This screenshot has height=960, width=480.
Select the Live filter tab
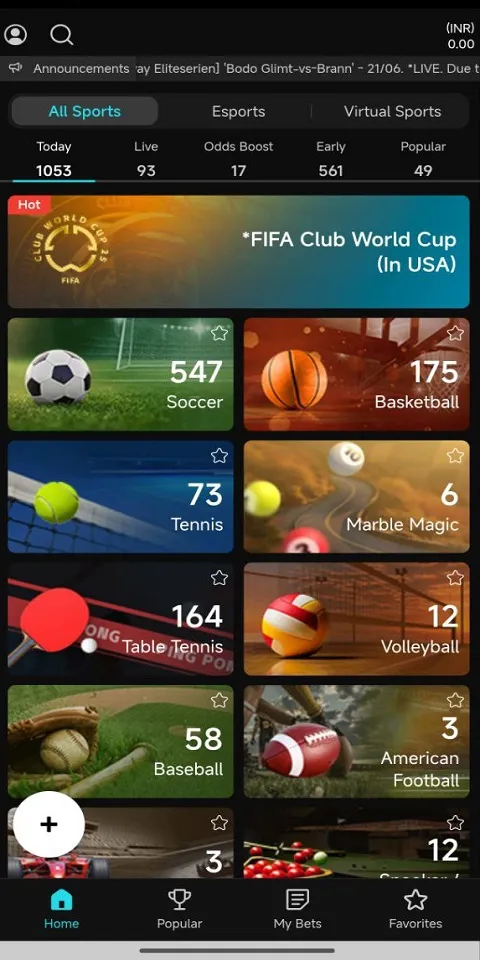[146, 159]
